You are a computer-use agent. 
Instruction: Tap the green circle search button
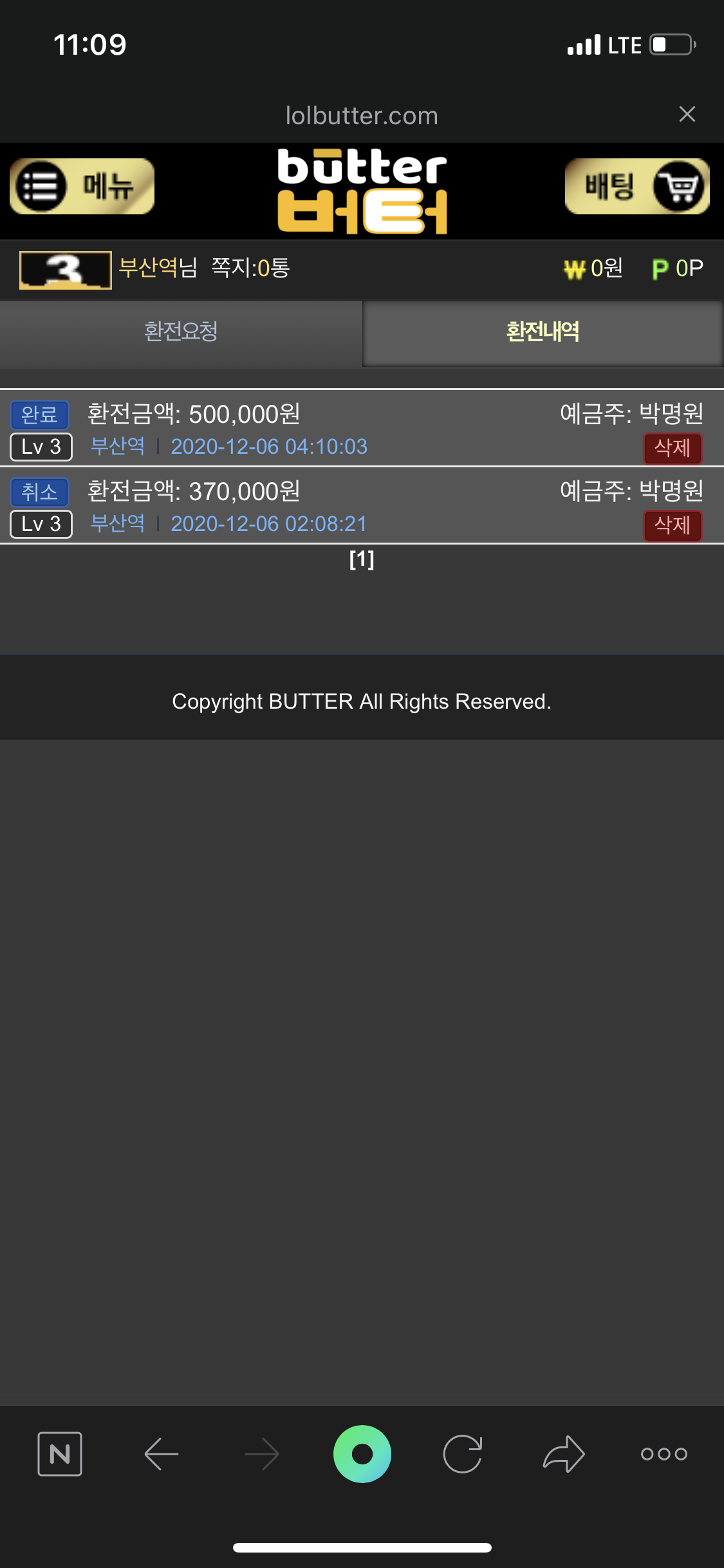(x=362, y=1453)
